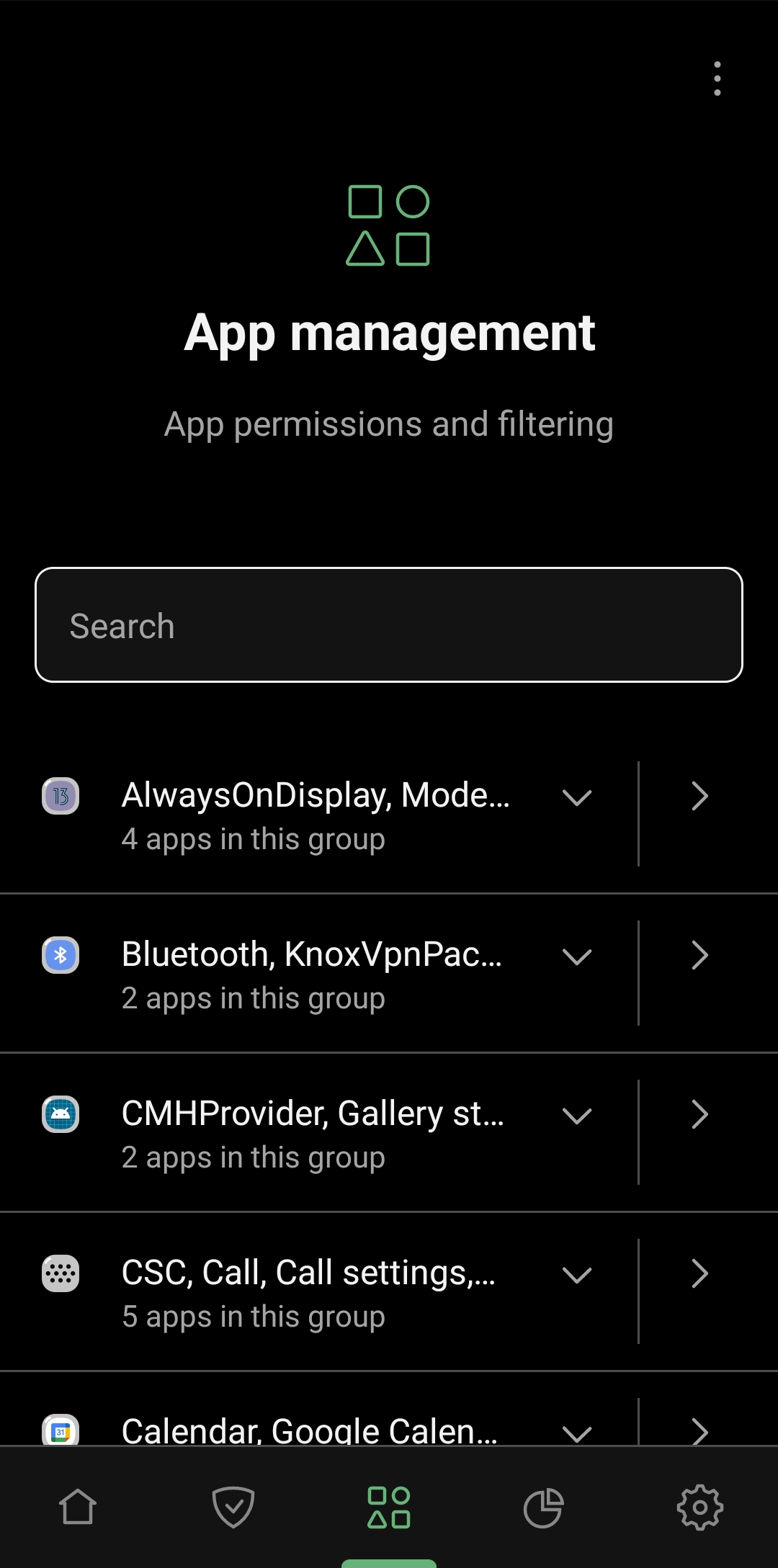Open Bluetooth group details arrow
Viewport: 778px width, 1568px height.
click(699, 956)
